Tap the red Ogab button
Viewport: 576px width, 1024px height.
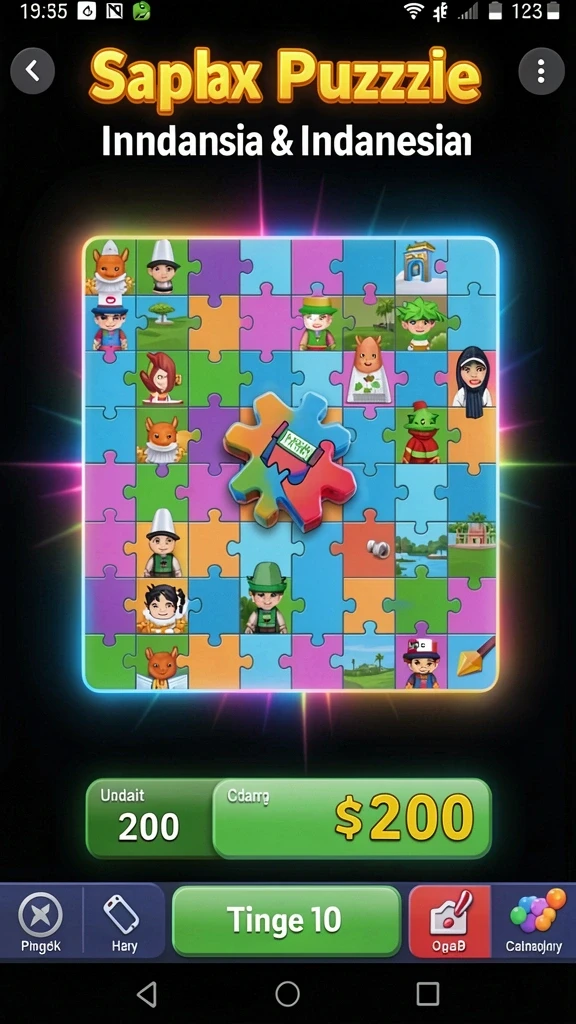point(449,922)
